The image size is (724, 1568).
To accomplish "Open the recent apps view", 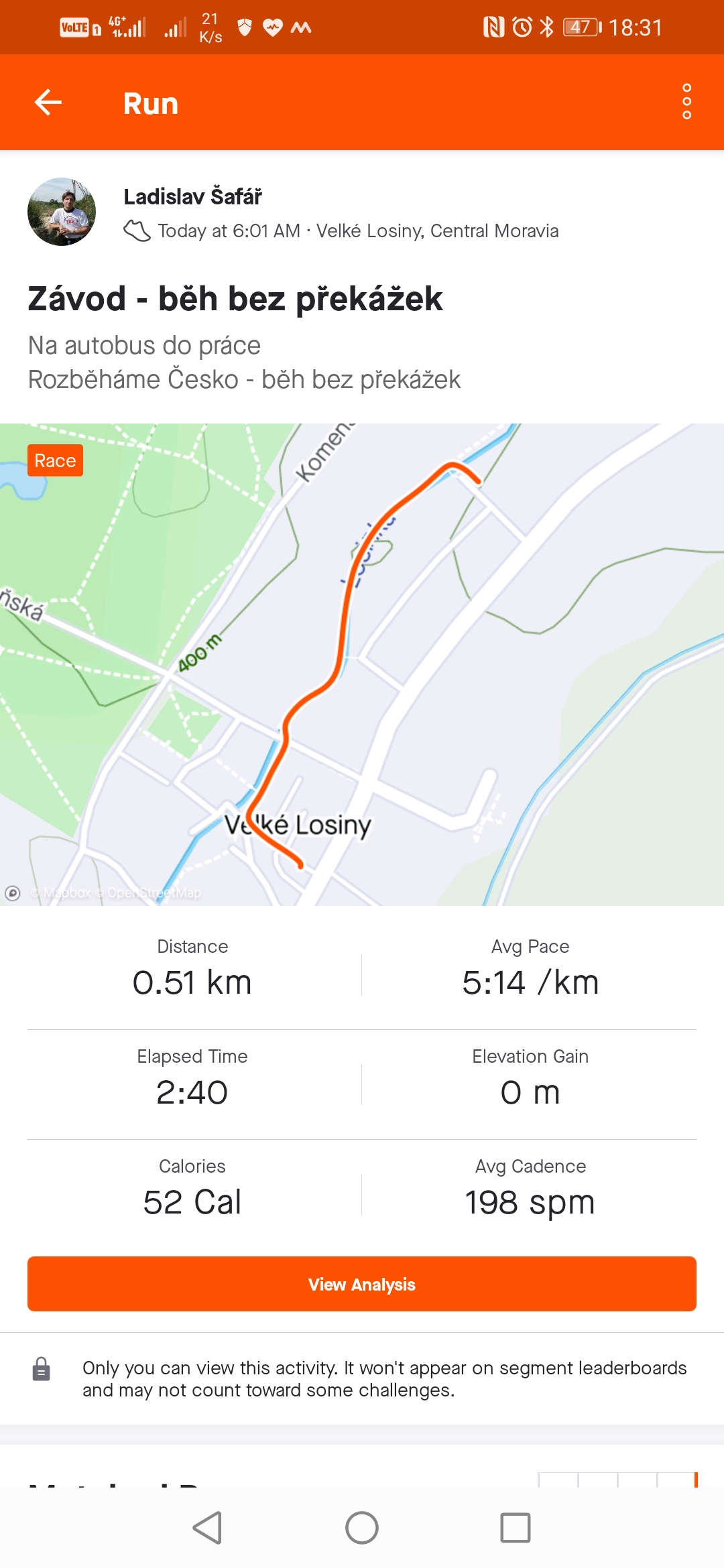I will [x=516, y=1528].
